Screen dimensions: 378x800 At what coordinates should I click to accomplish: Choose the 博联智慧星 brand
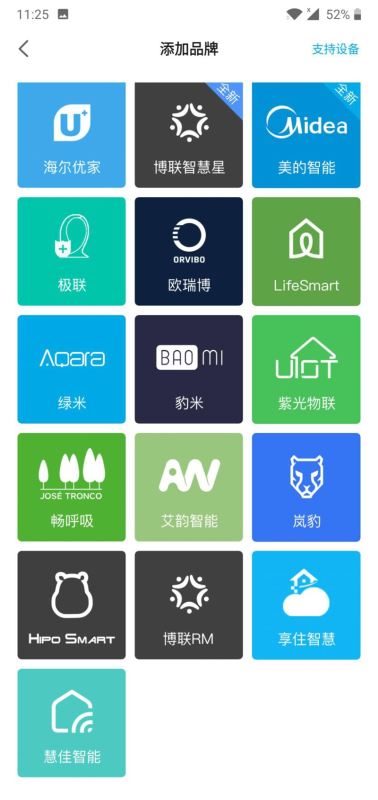(189, 135)
